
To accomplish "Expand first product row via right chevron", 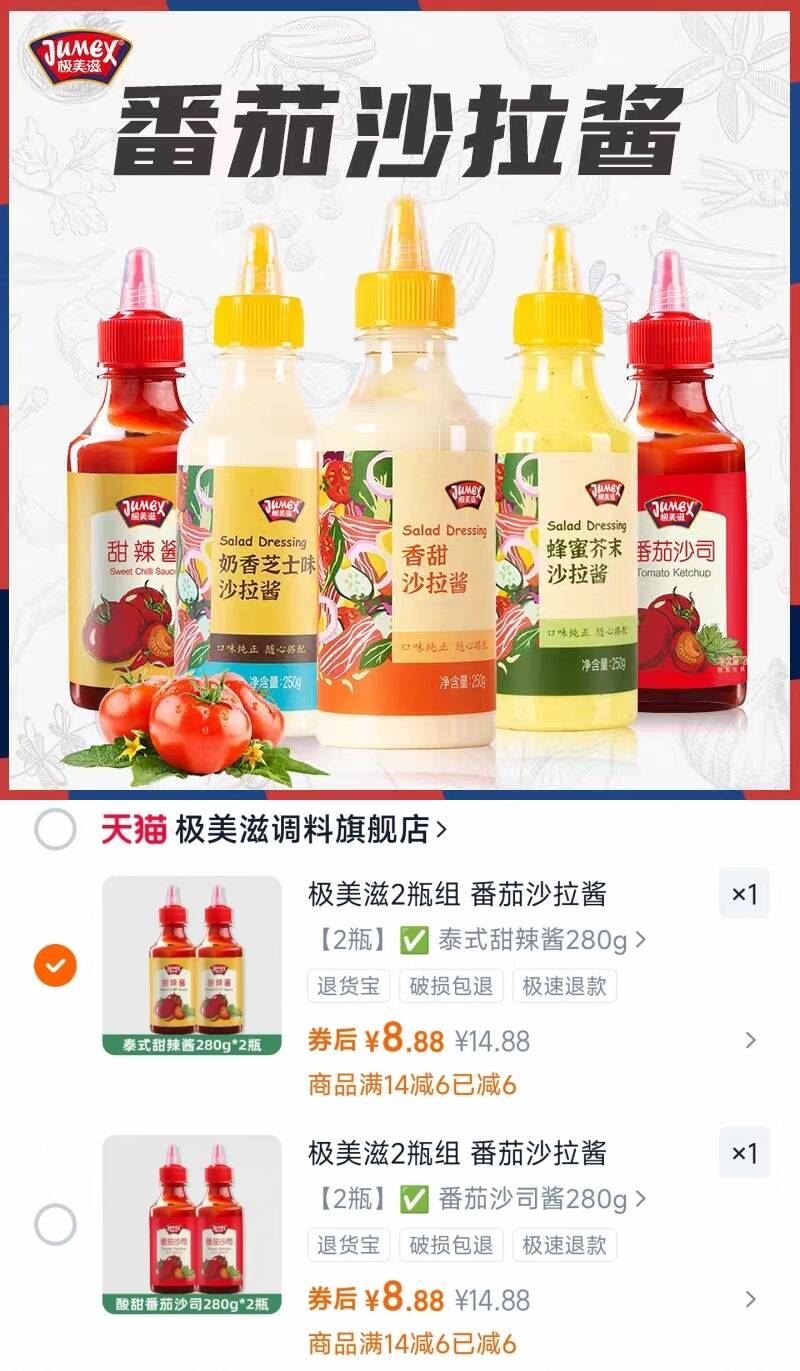I will (x=752, y=1038).
